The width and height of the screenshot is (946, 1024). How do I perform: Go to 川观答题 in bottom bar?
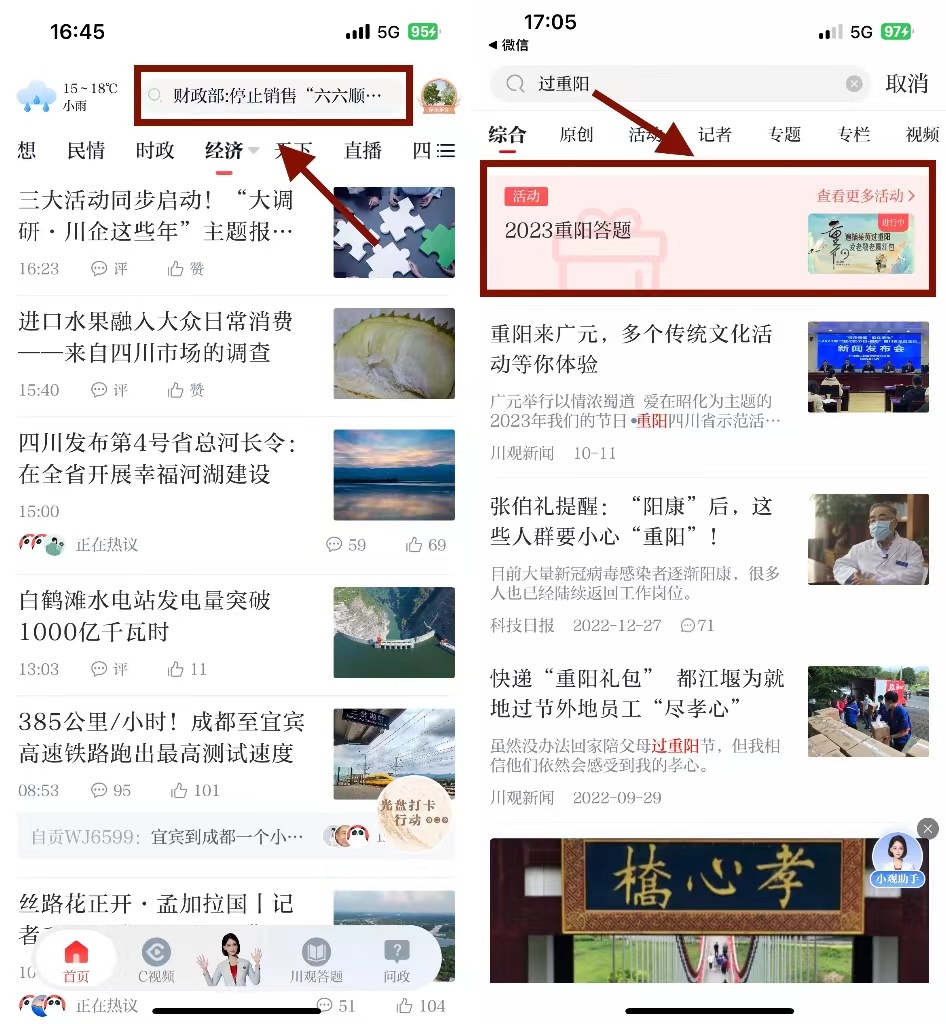(316, 960)
